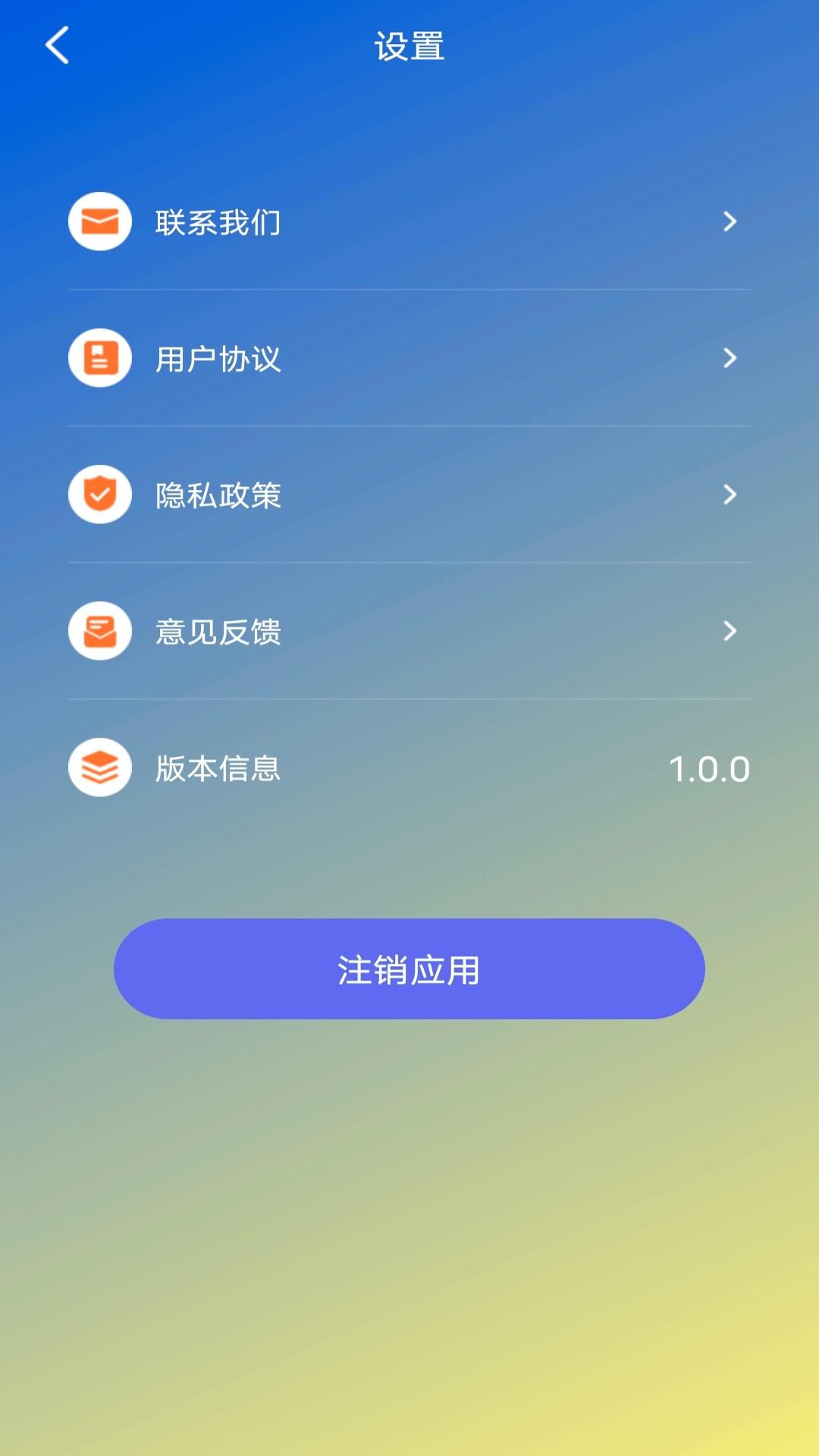
Task: Click the shield check icon for 隐私政策
Action: pos(100,495)
